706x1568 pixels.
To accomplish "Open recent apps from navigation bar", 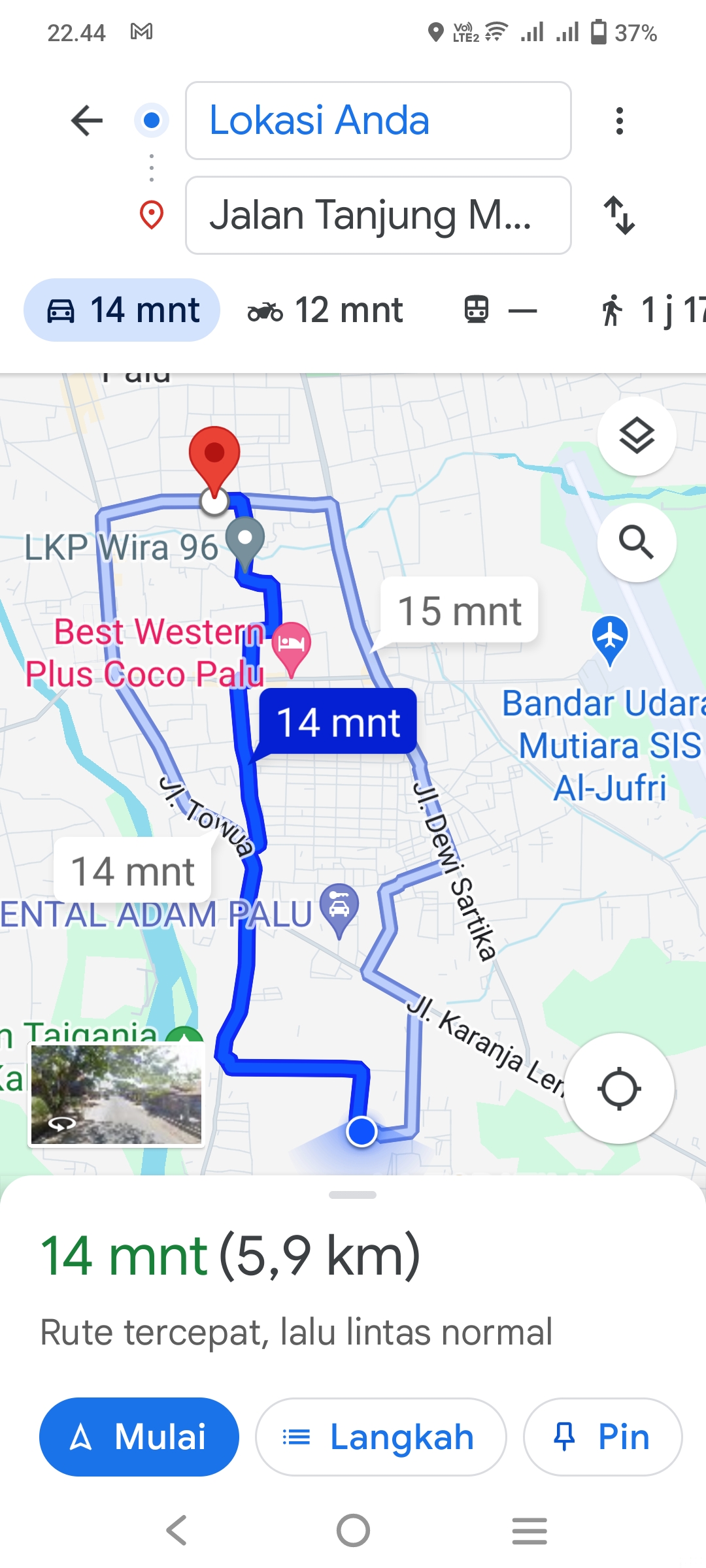I will [529, 1531].
